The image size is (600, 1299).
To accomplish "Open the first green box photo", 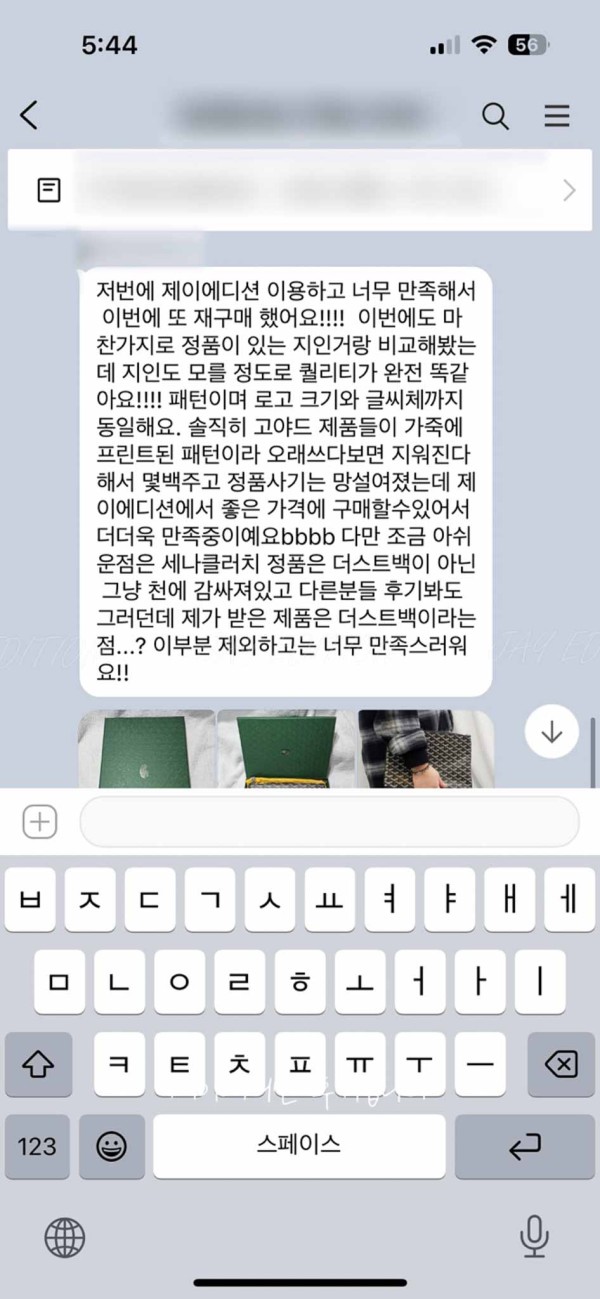I will 147,749.
